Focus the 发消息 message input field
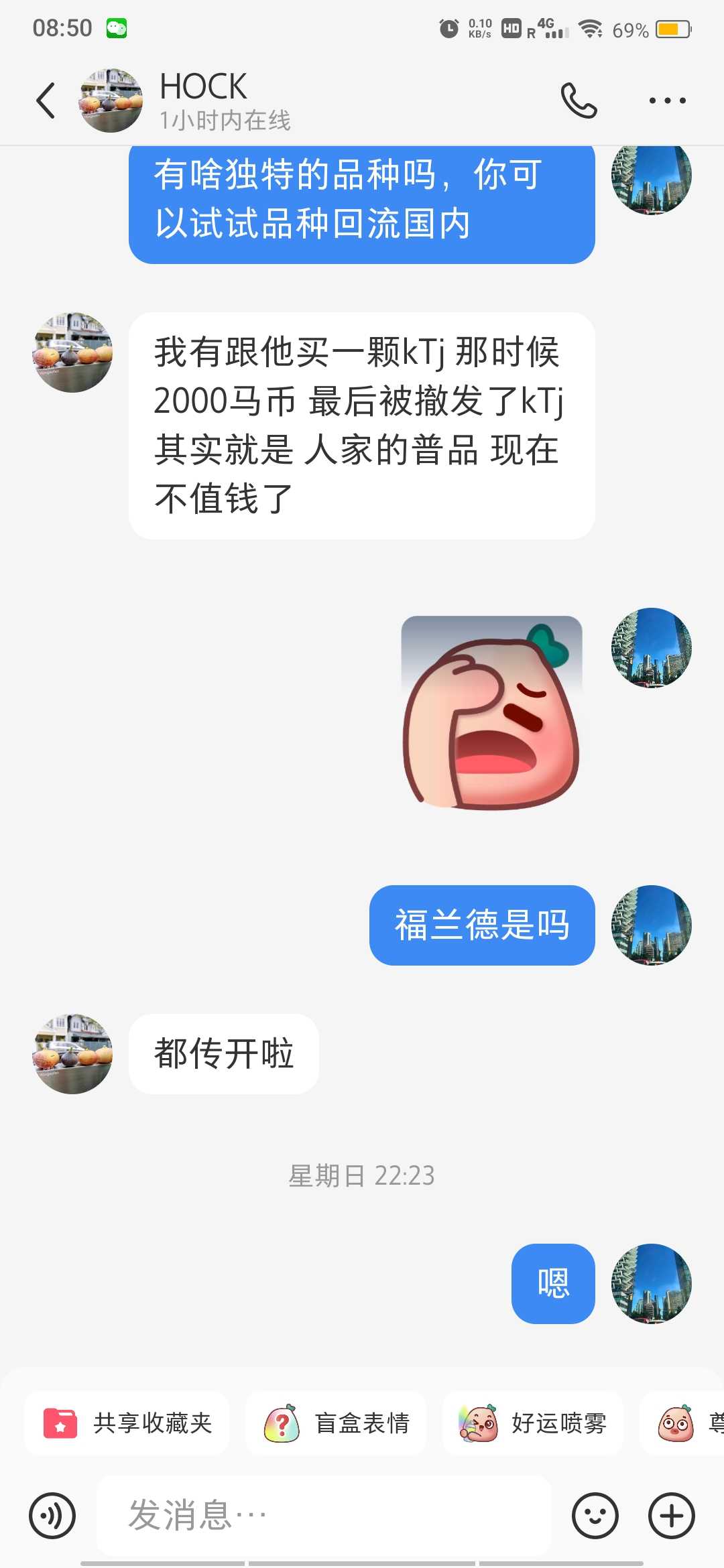The width and height of the screenshot is (724, 1568). tap(323, 1516)
